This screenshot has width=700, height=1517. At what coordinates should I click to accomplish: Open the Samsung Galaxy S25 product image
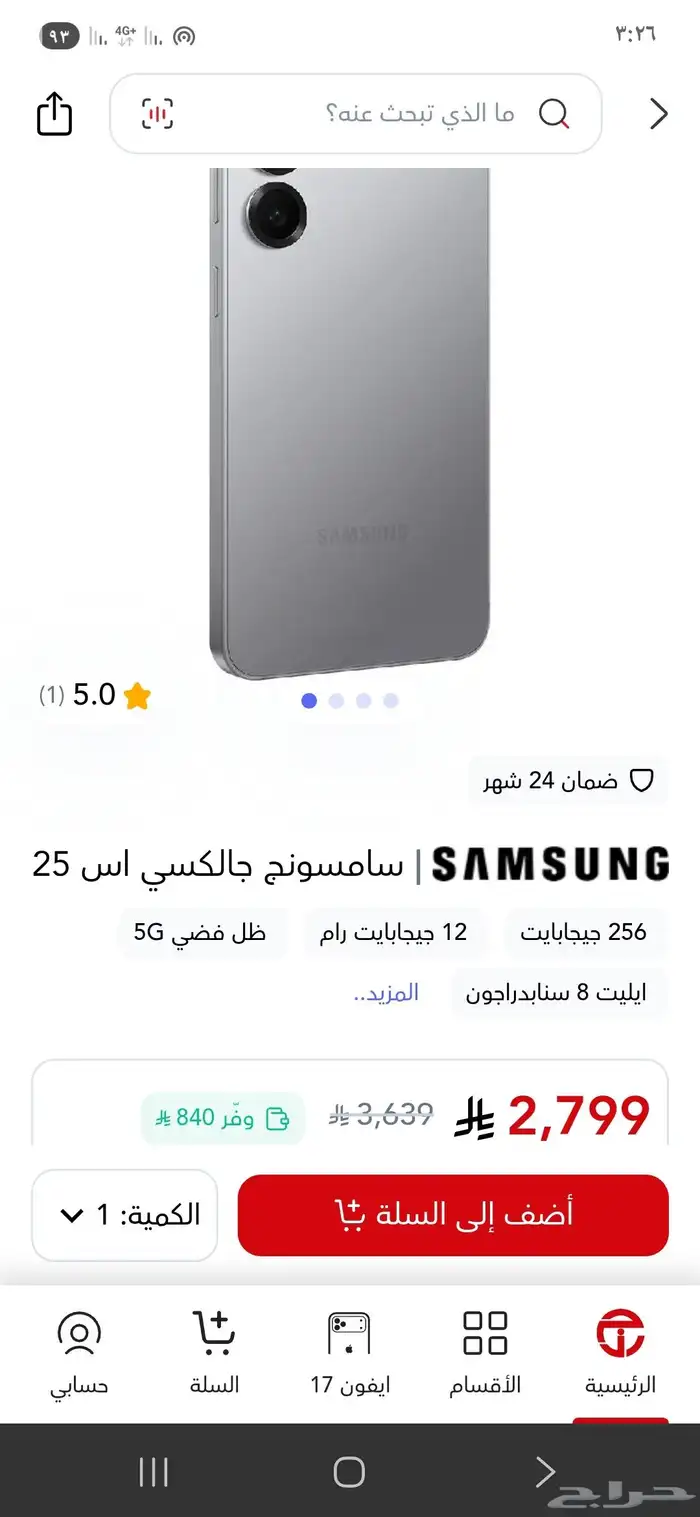[x=350, y=420]
